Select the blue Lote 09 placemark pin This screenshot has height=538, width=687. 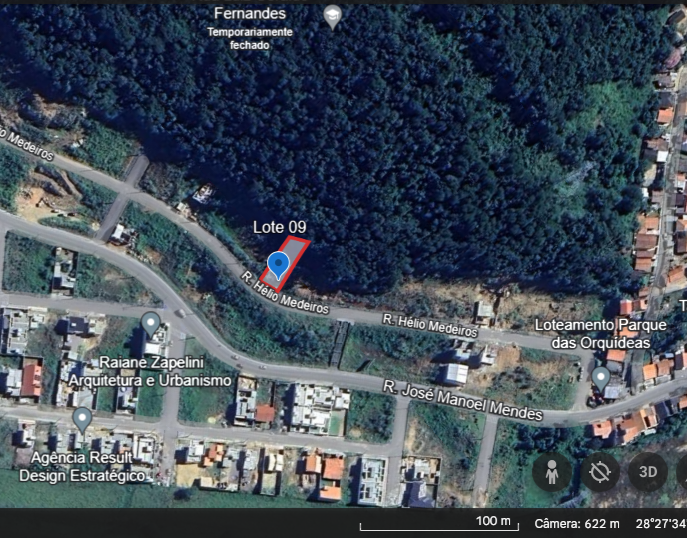(279, 266)
